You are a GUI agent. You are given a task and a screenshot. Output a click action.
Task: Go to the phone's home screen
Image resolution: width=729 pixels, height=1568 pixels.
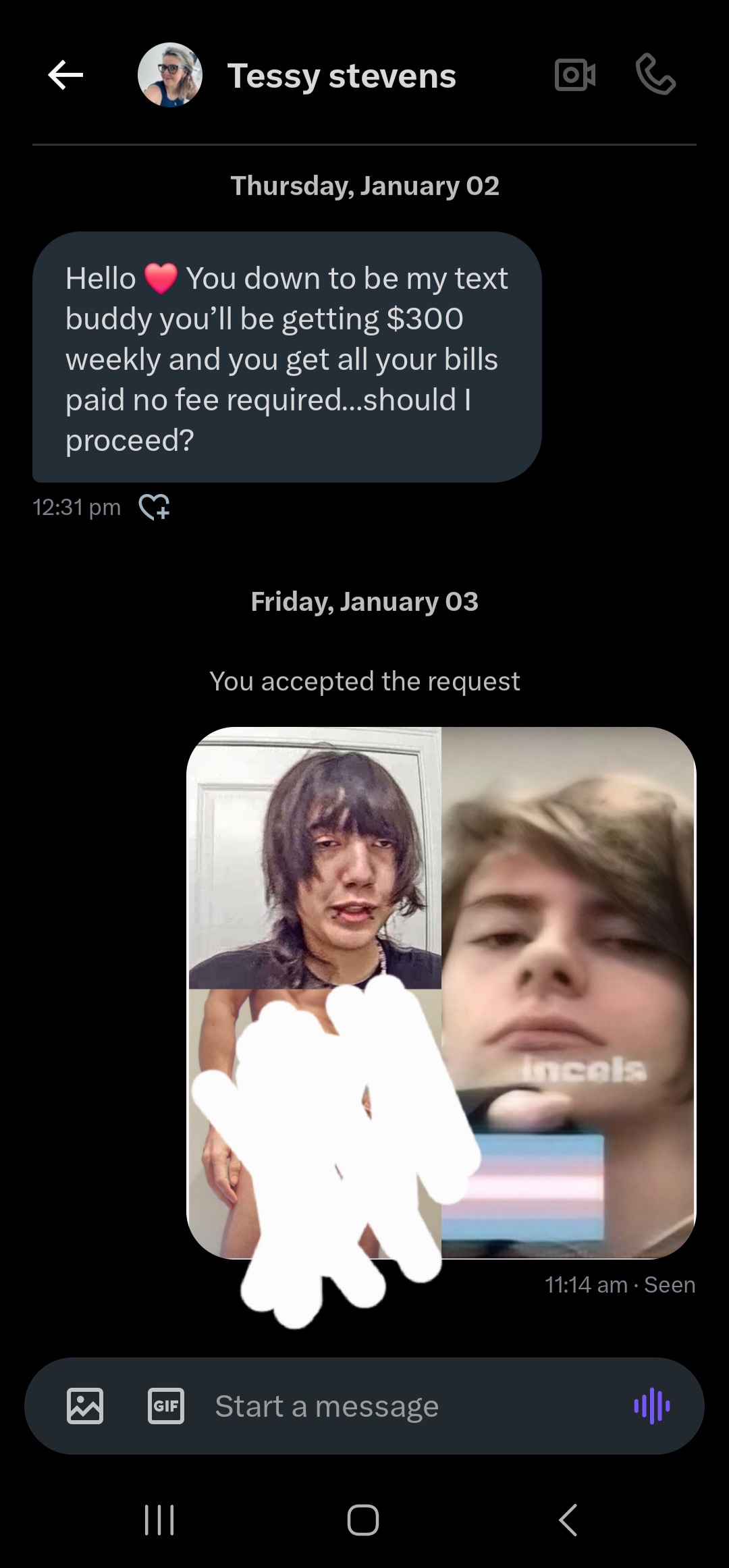[x=363, y=1520]
